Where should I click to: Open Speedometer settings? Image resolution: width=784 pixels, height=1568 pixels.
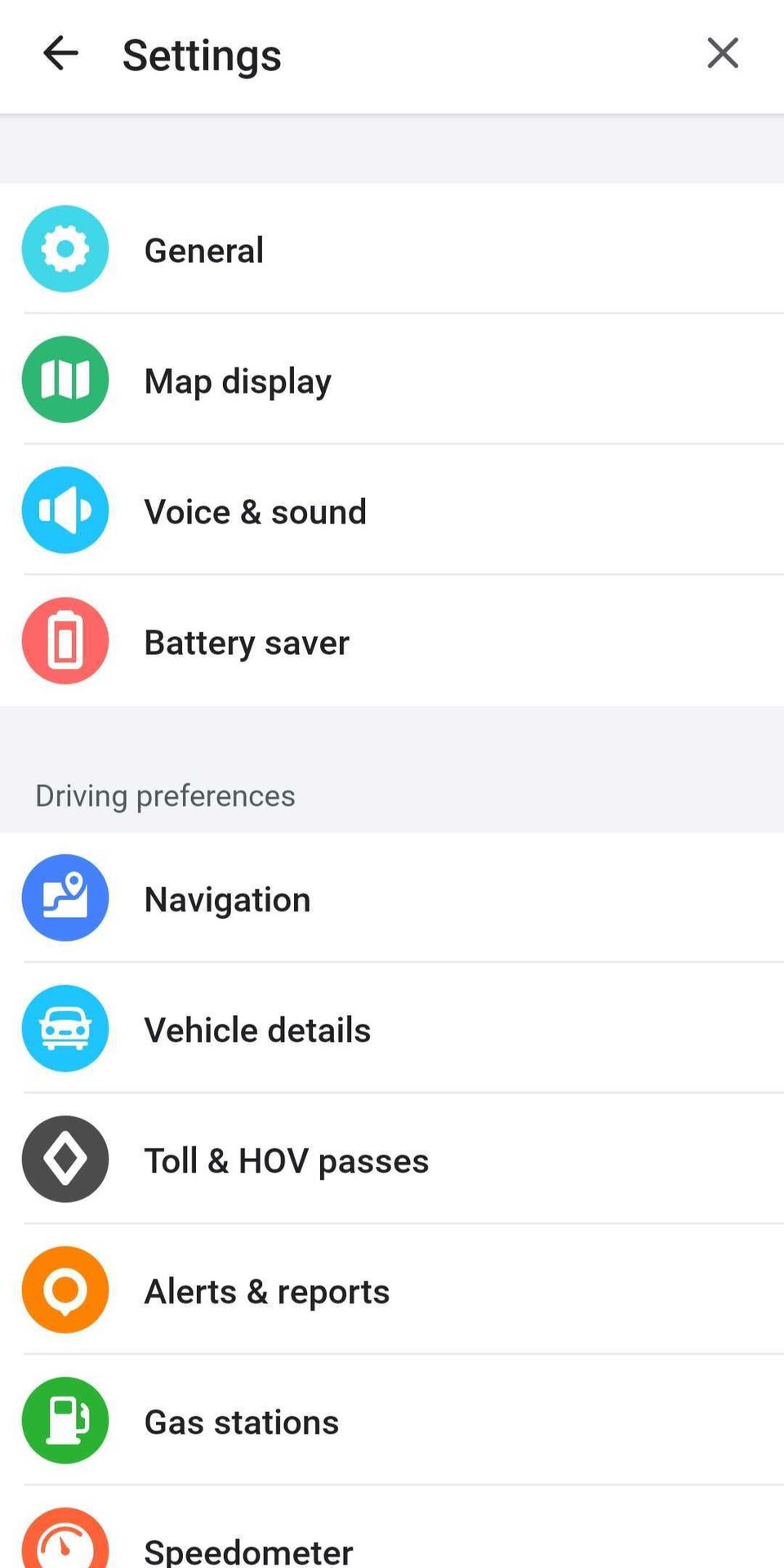(x=392, y=1527)
